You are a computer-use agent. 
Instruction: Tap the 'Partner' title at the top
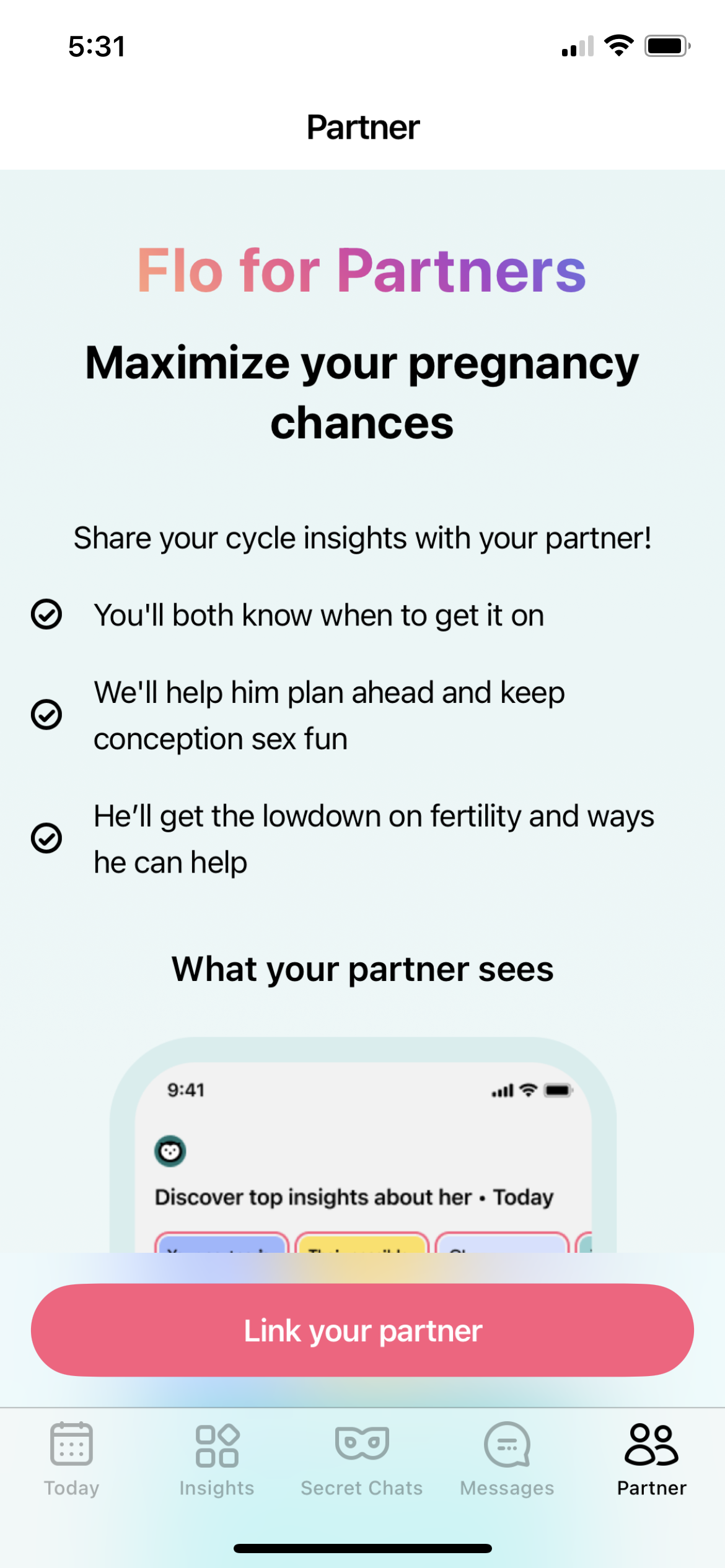(x=362, y=127)
